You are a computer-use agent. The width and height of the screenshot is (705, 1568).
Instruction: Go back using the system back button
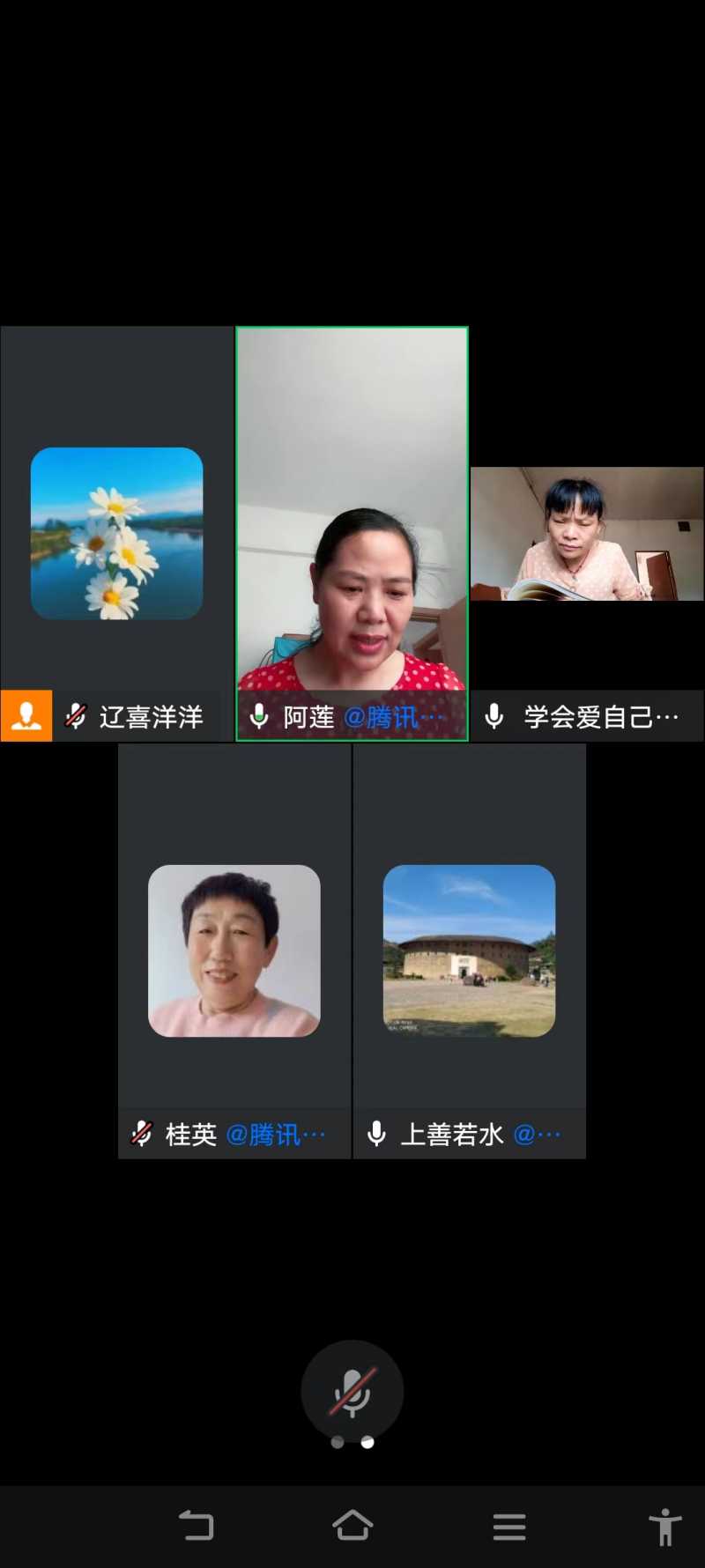(x=196, y=1526)
